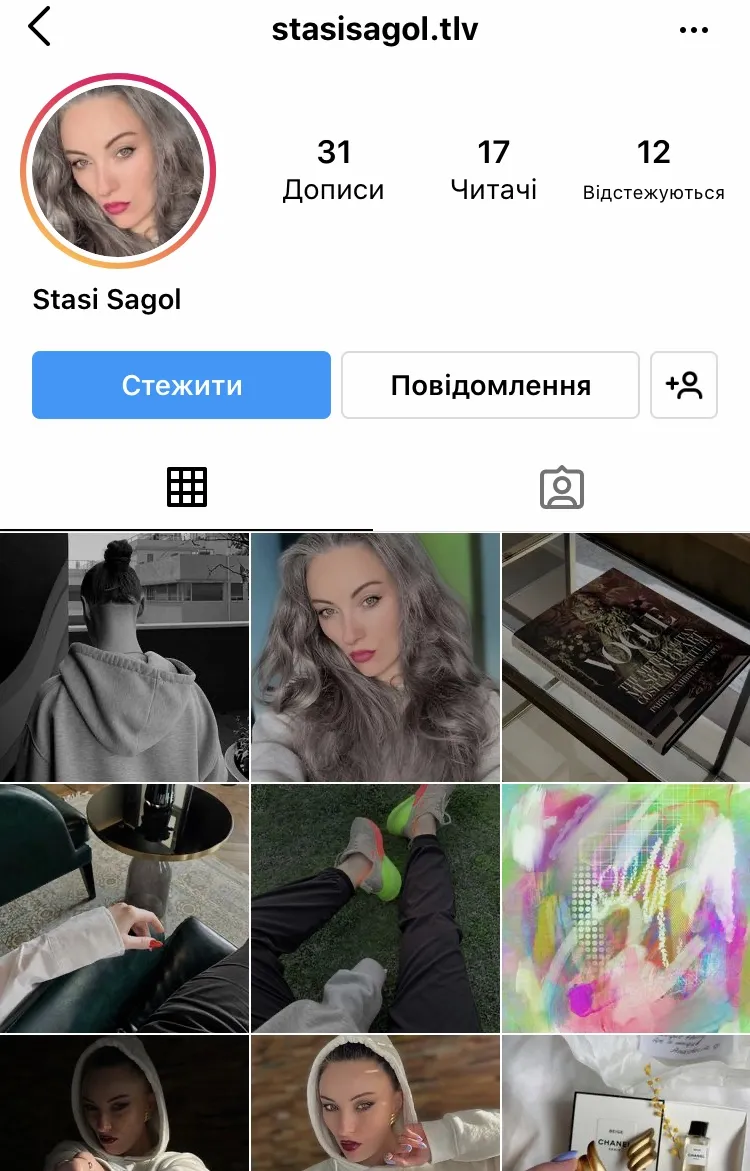Follow with the Стежити button
This screenshot has width=750, height=1171.
[x=181, y=385]
